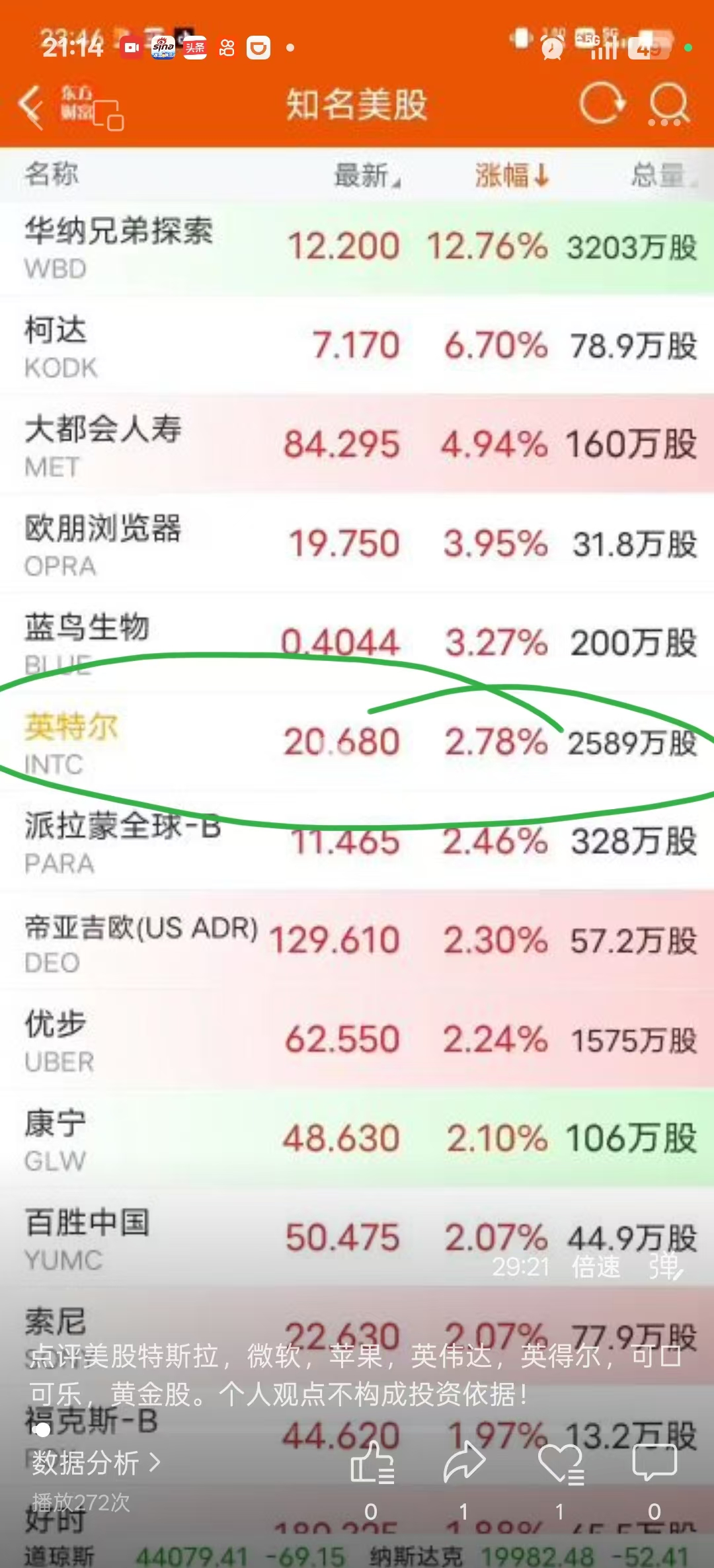Change playback speed via 倍速

tap(596, 1267)
